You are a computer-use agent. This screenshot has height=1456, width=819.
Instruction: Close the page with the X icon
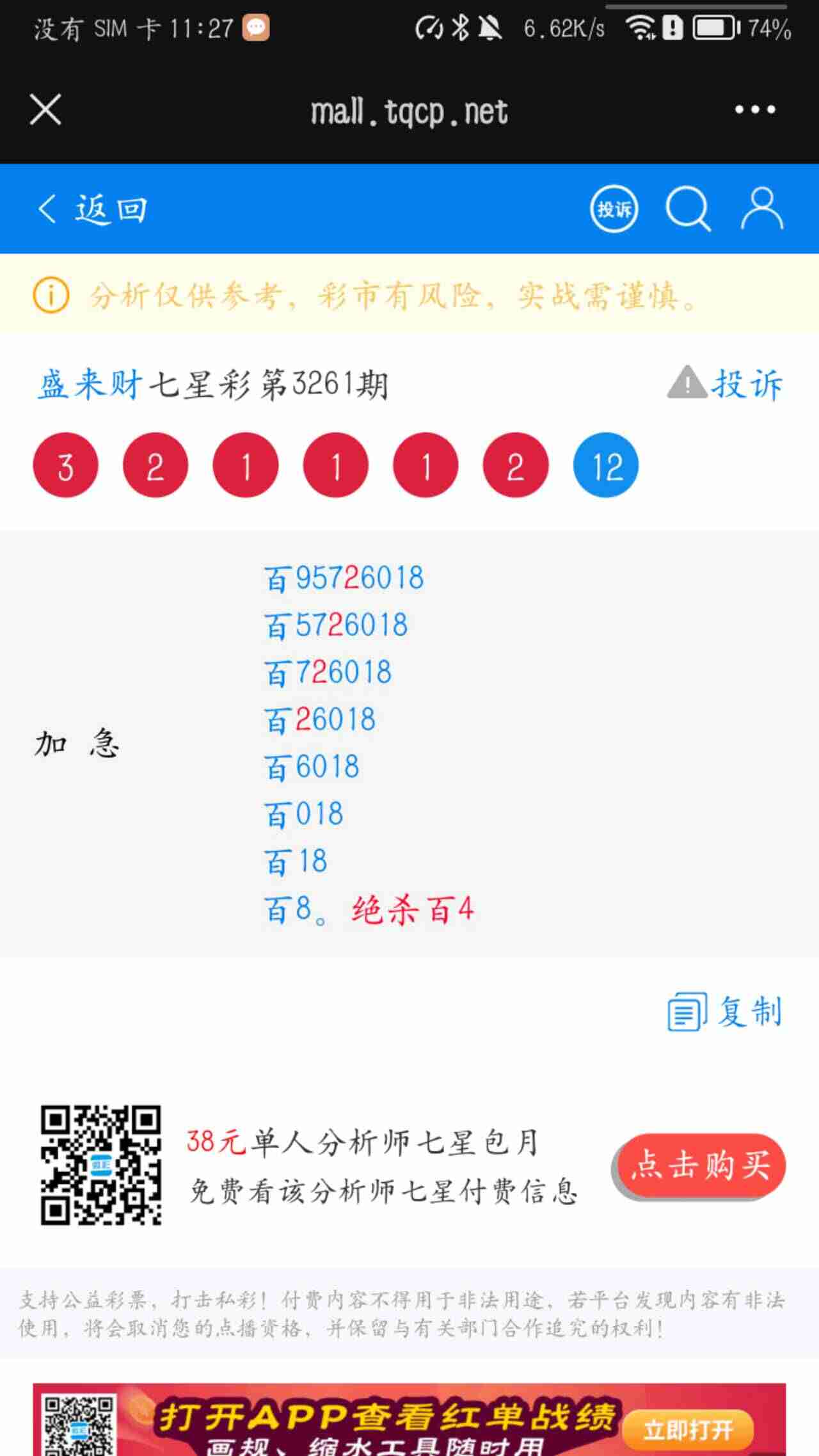[45, 109]
